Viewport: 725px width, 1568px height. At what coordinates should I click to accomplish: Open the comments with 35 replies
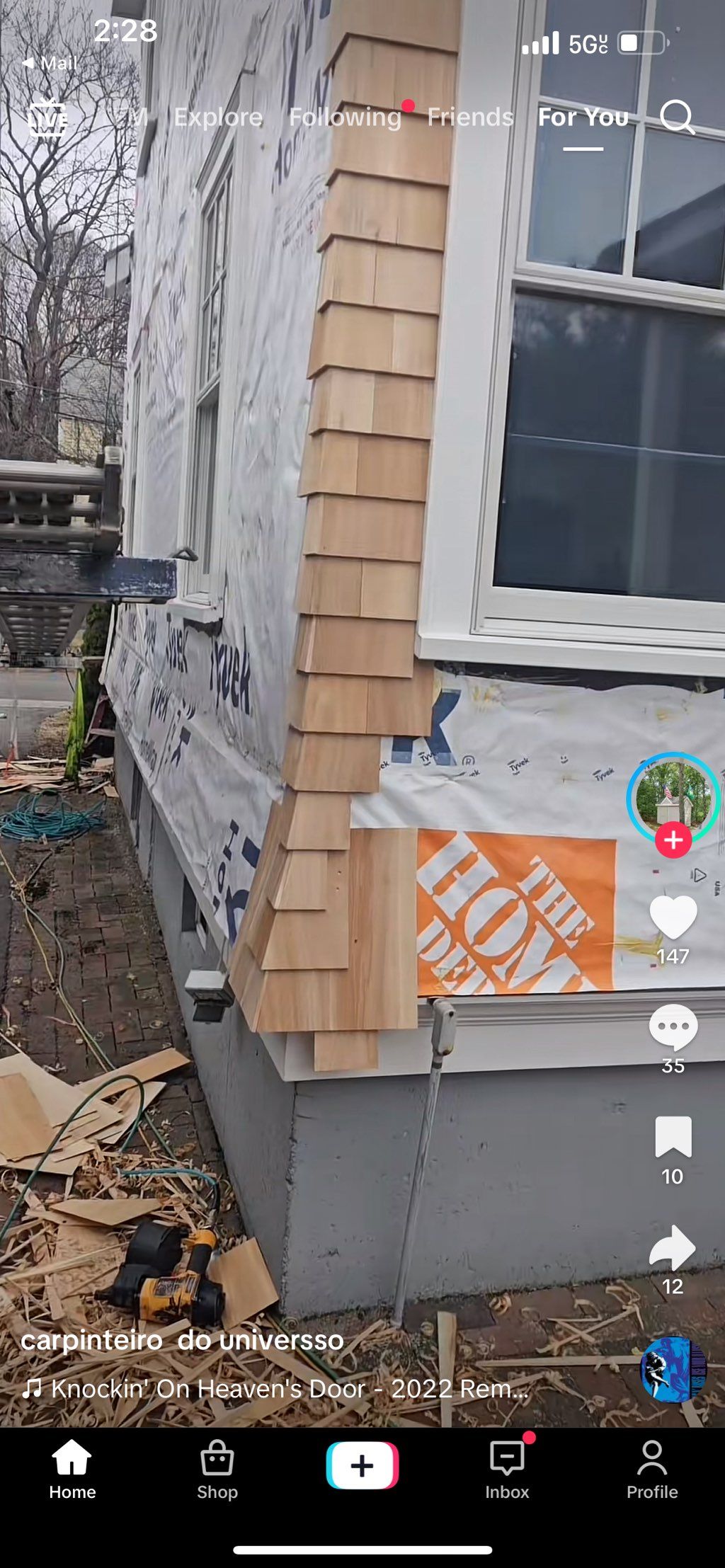click(673, 1026)
